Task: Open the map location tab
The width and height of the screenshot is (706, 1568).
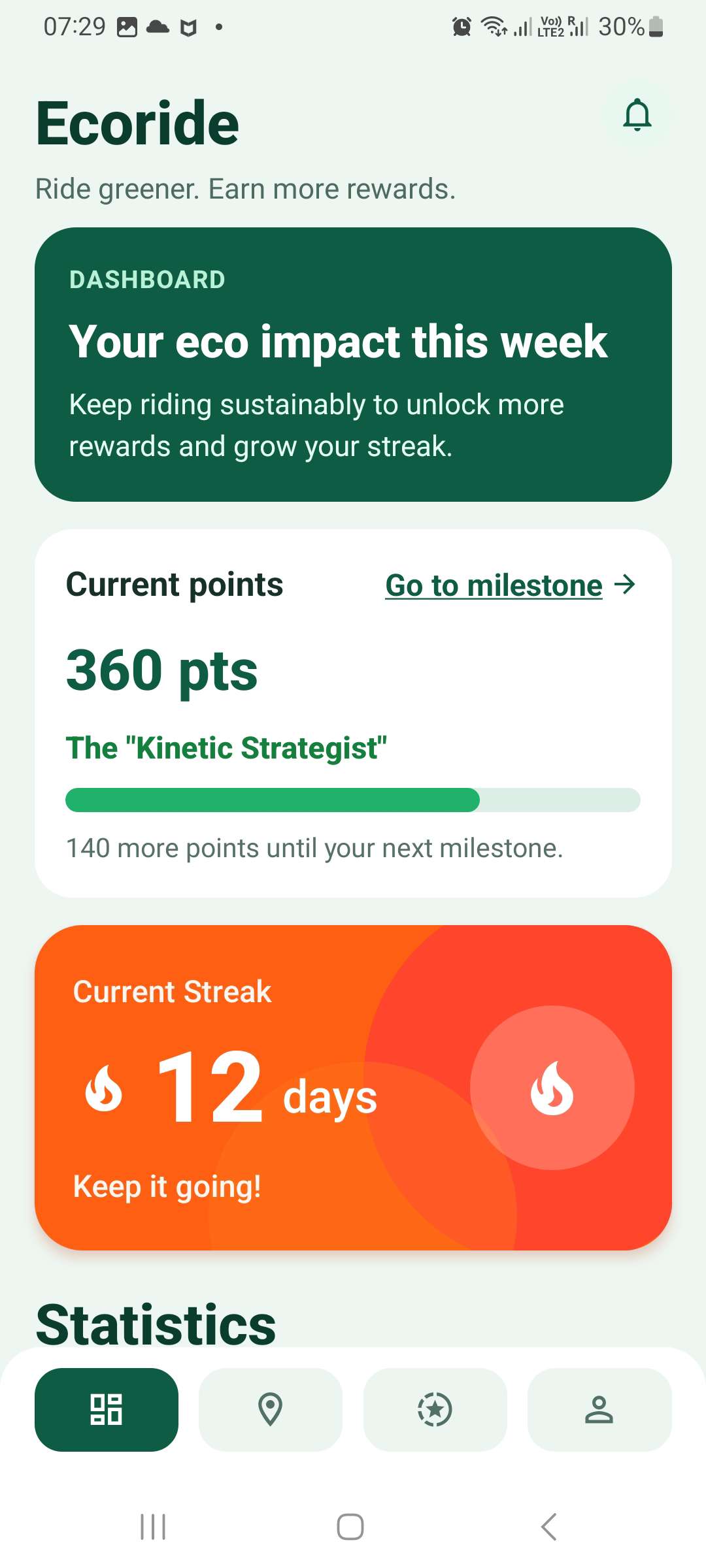Action: pyautogui.click(x=271, y=1409)
